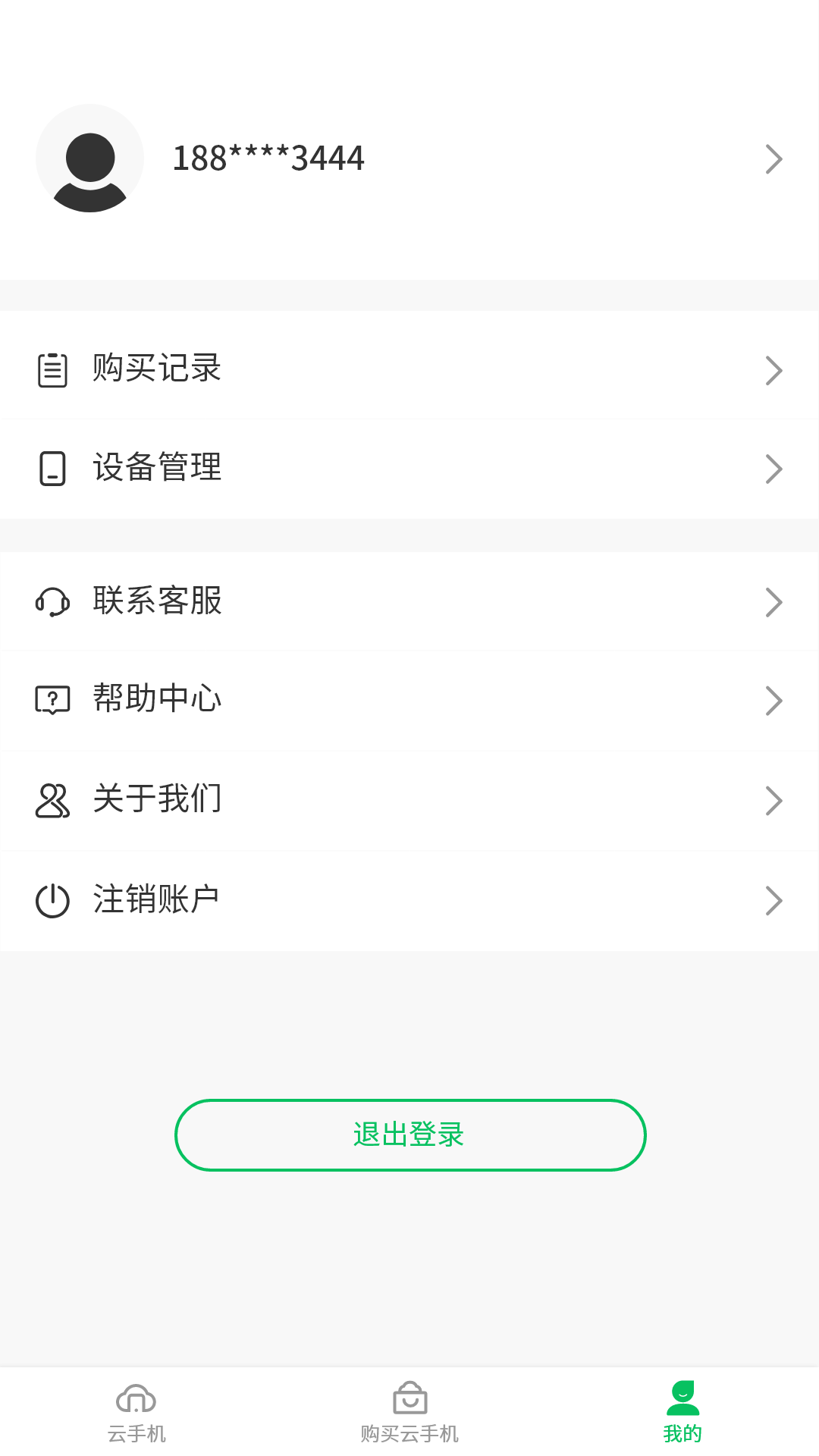
Task: Expand the 设备管理 row chevron
Action: [x=774, y=469]
